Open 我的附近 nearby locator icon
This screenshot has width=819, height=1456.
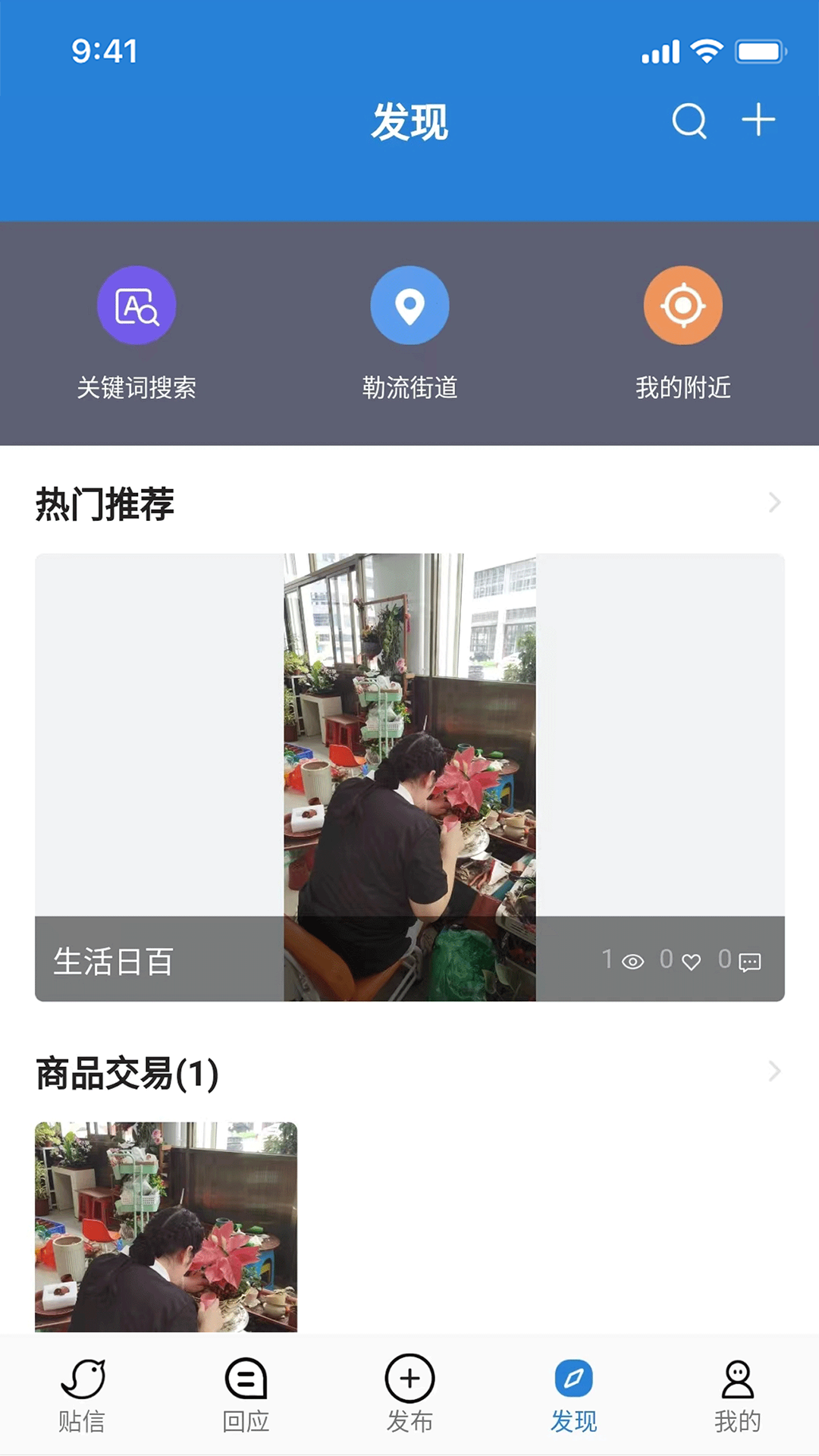tap(682, 305)
